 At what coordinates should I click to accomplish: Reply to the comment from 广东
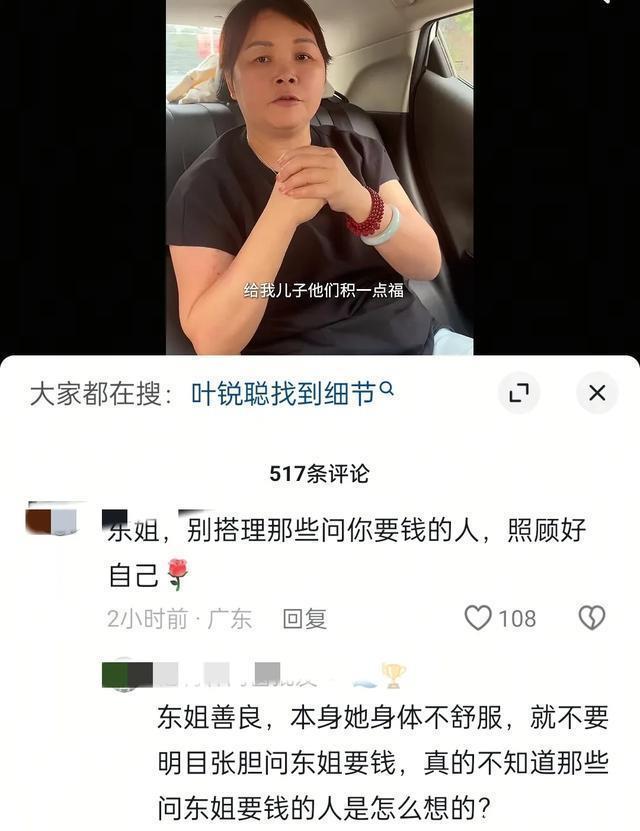(x=305, y=618)
